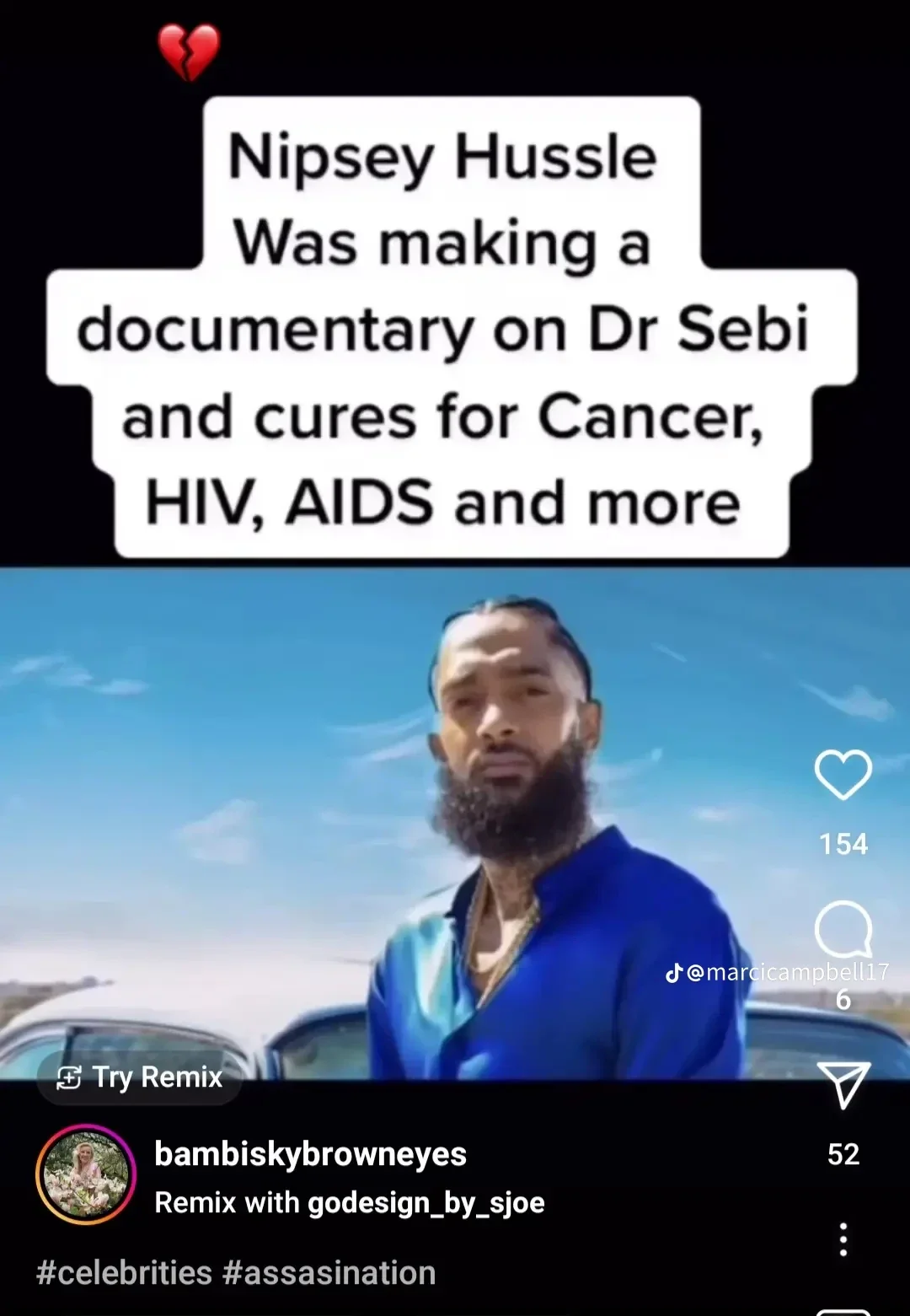The image size is (910, 1316).
Task: Open the #celebrities hashtag
Action: coord(124,1272)
